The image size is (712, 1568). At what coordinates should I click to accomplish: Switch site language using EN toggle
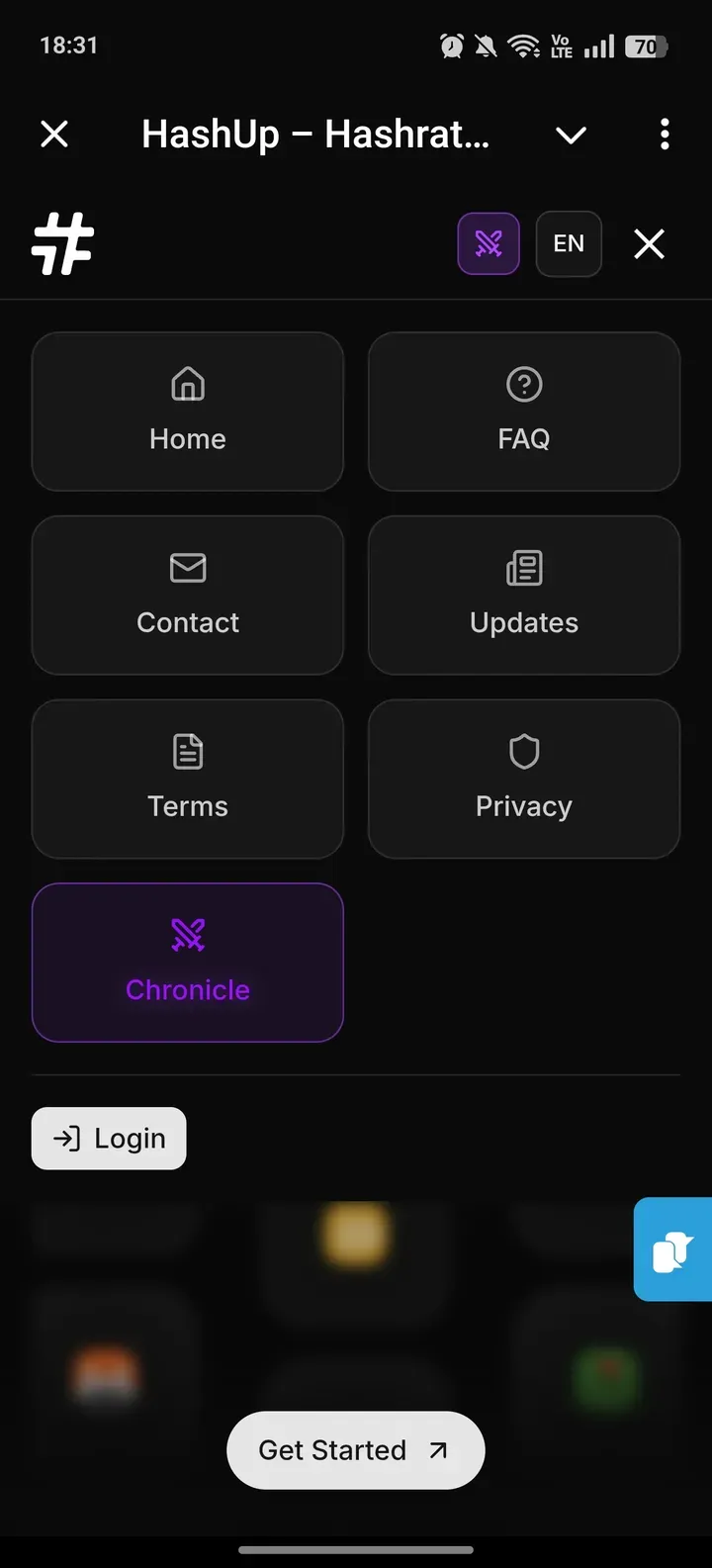(569, 244)
